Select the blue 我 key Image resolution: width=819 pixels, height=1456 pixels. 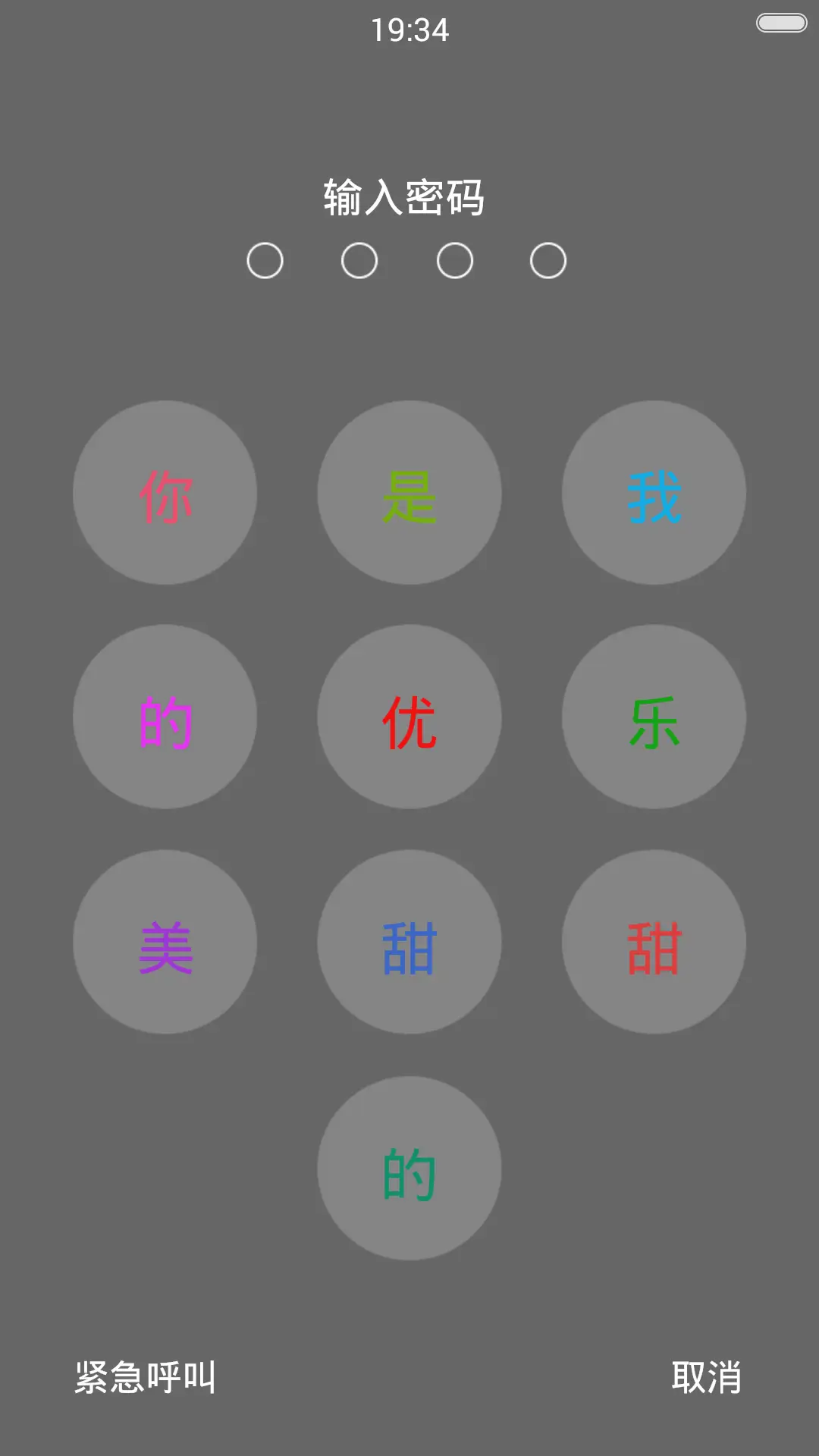(654, 493)
